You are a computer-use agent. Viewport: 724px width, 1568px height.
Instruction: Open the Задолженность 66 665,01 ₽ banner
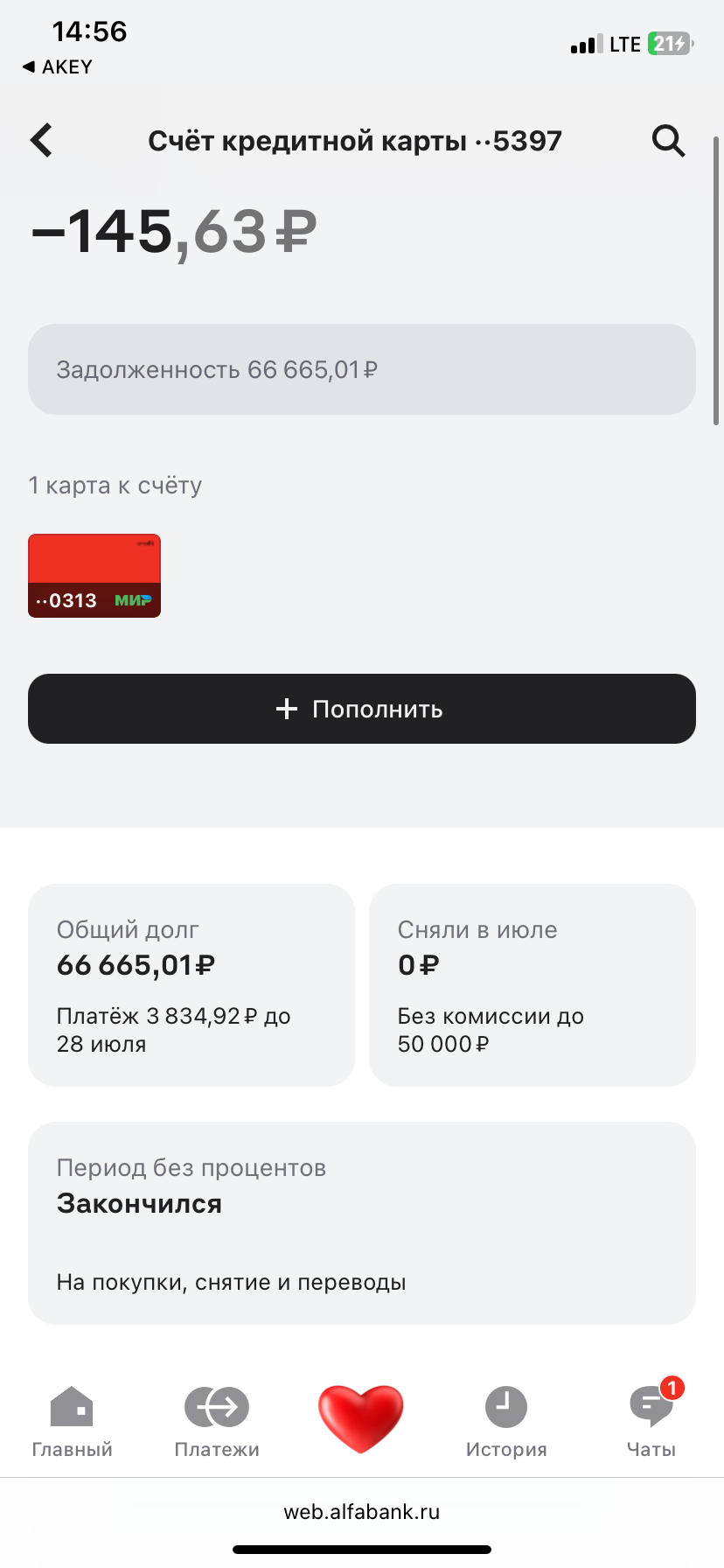pyautogui.click(x=361, y=368)
